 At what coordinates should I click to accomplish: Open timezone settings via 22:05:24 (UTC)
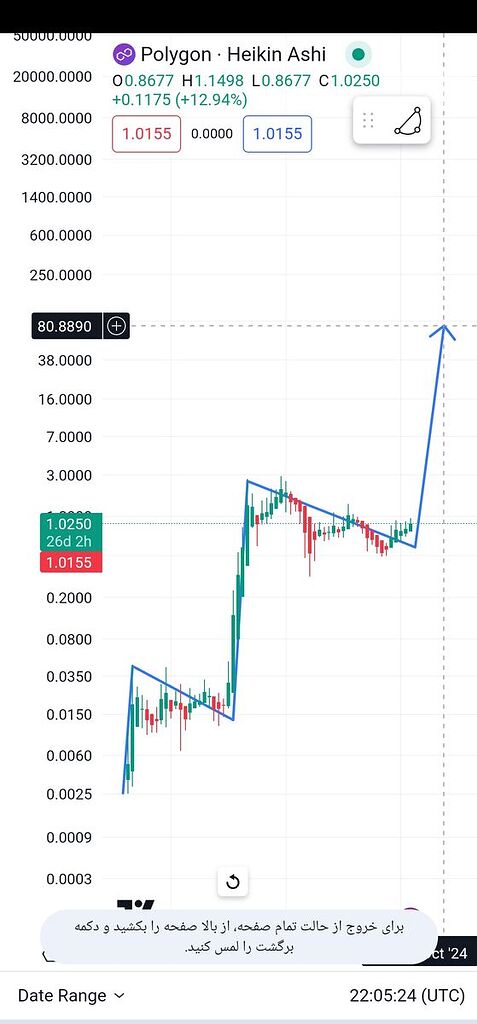(407, 996)
